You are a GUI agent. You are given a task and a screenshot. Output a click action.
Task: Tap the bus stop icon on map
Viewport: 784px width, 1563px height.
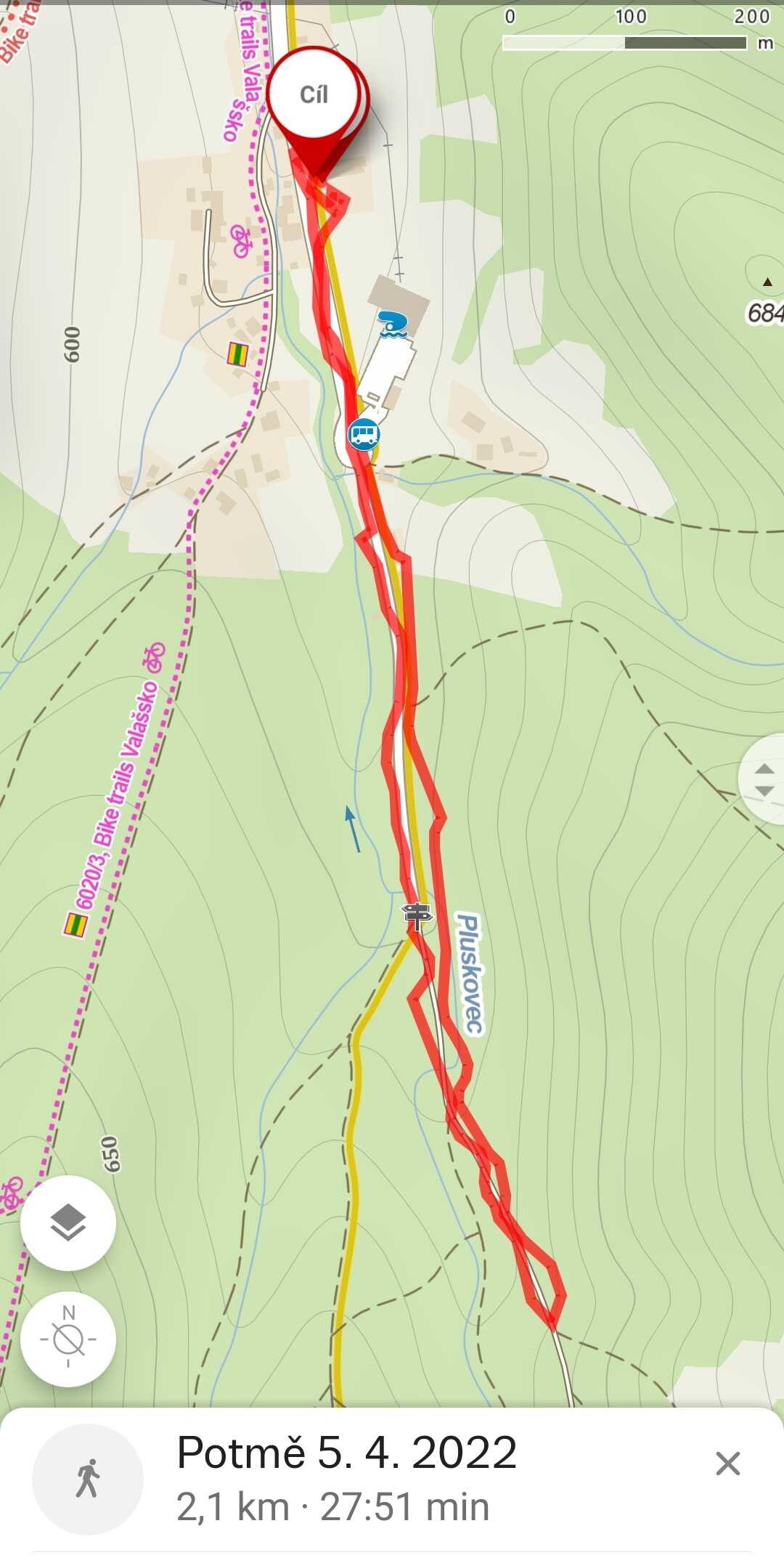(363, 434)
